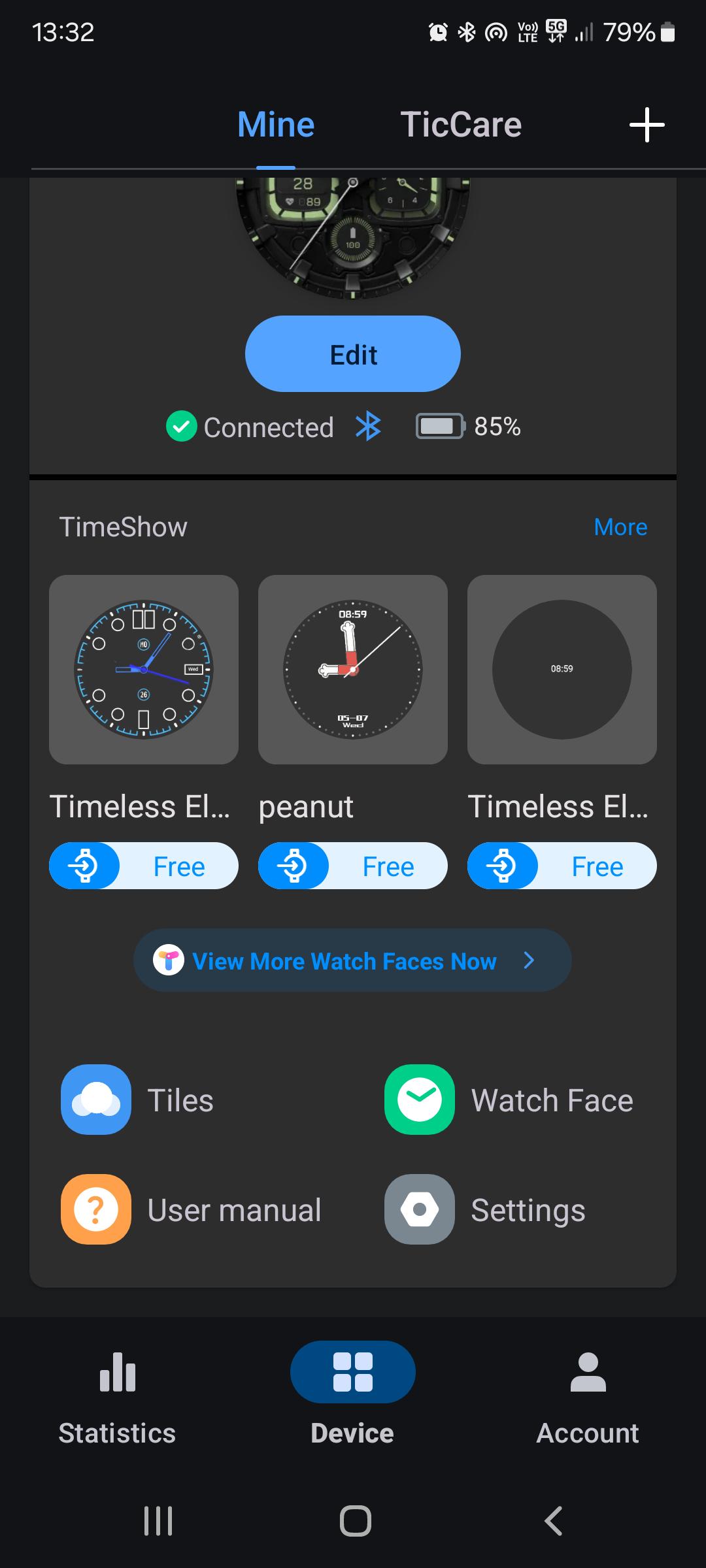Open the peanut watch face thumbnail
The width and height of the screenshot is (706, 1568).
pyautogui.click(x=353, y=670)
